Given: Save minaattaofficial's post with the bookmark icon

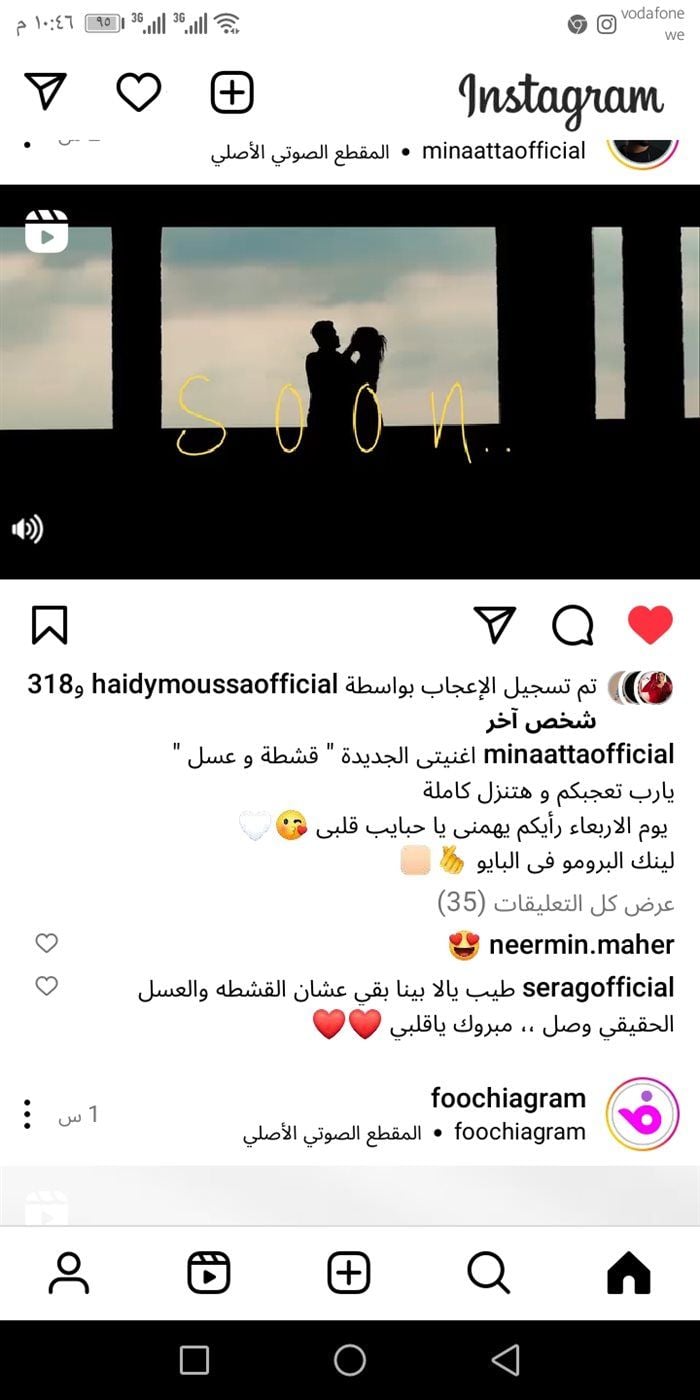Looking at the screenshot, I should pos(49,625).
